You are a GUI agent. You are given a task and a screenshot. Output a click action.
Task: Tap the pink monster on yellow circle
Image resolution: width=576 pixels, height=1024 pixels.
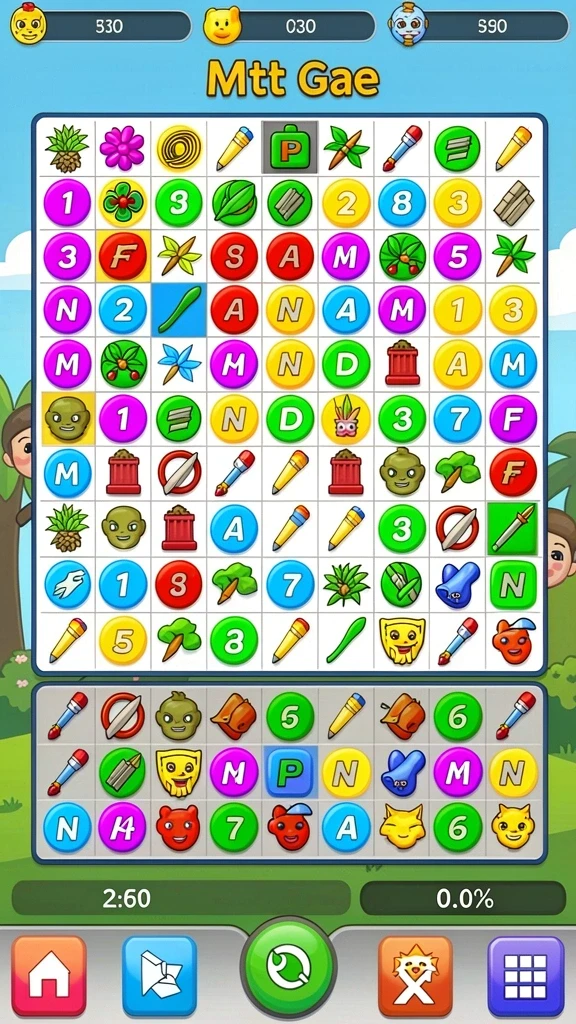click(x=345, y=419)
